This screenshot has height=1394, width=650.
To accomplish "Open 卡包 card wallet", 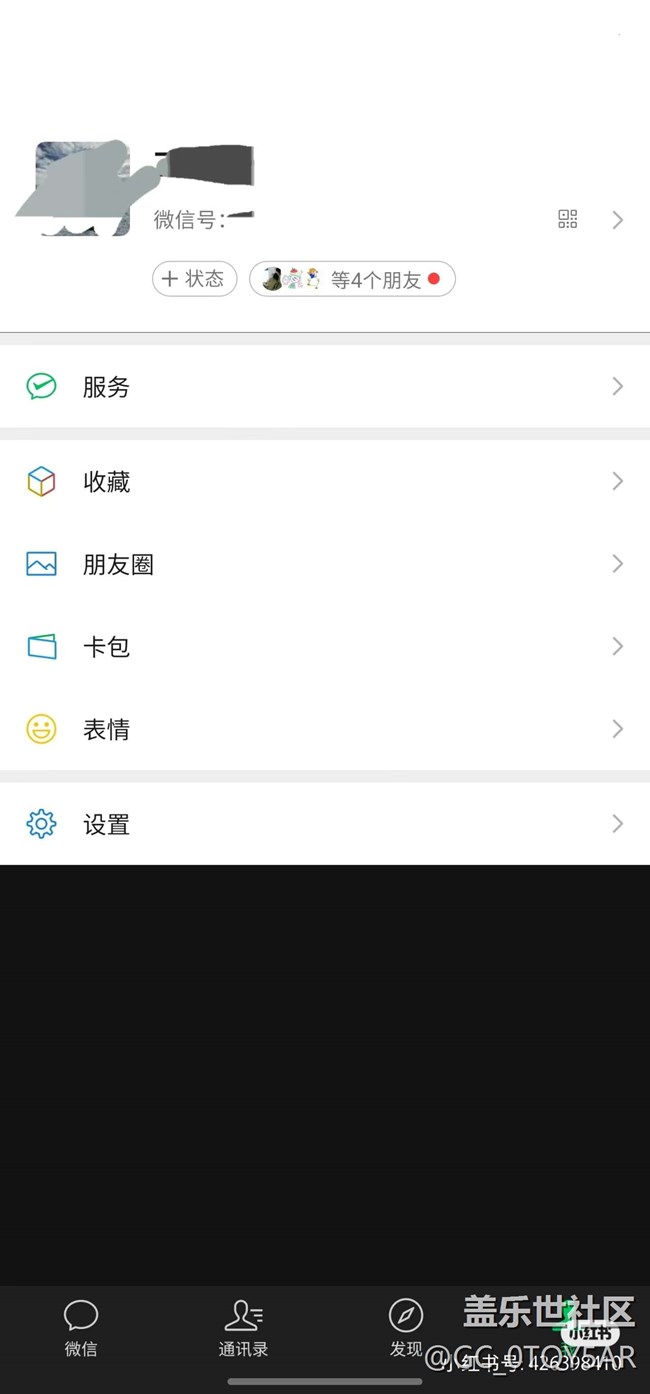I will point(325,647).
